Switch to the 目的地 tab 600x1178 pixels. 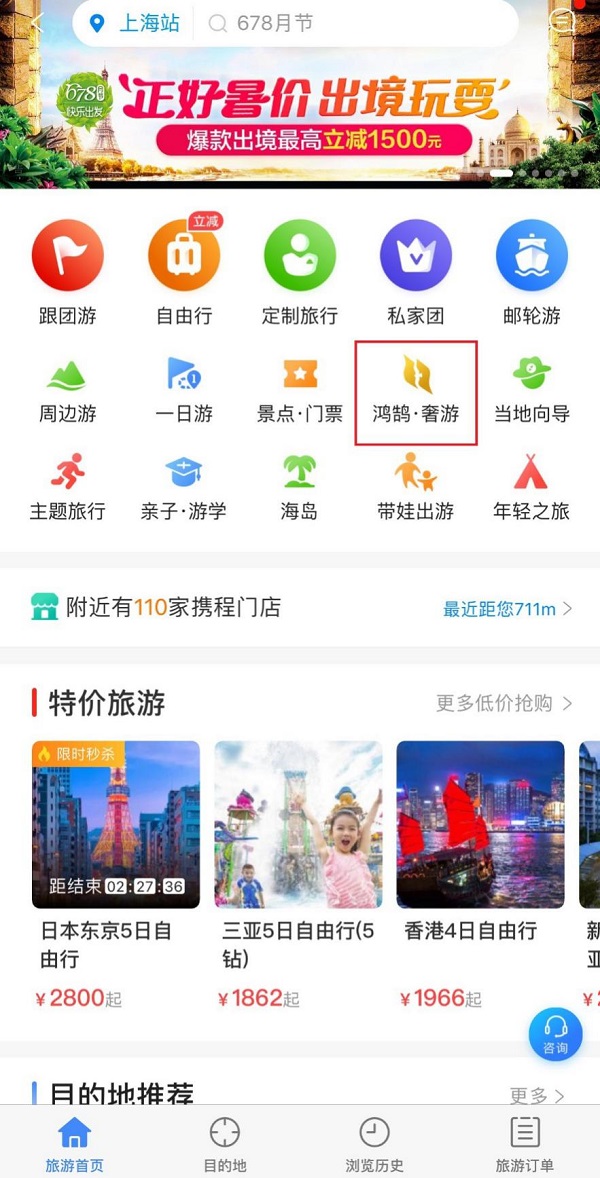[225, 1144]
